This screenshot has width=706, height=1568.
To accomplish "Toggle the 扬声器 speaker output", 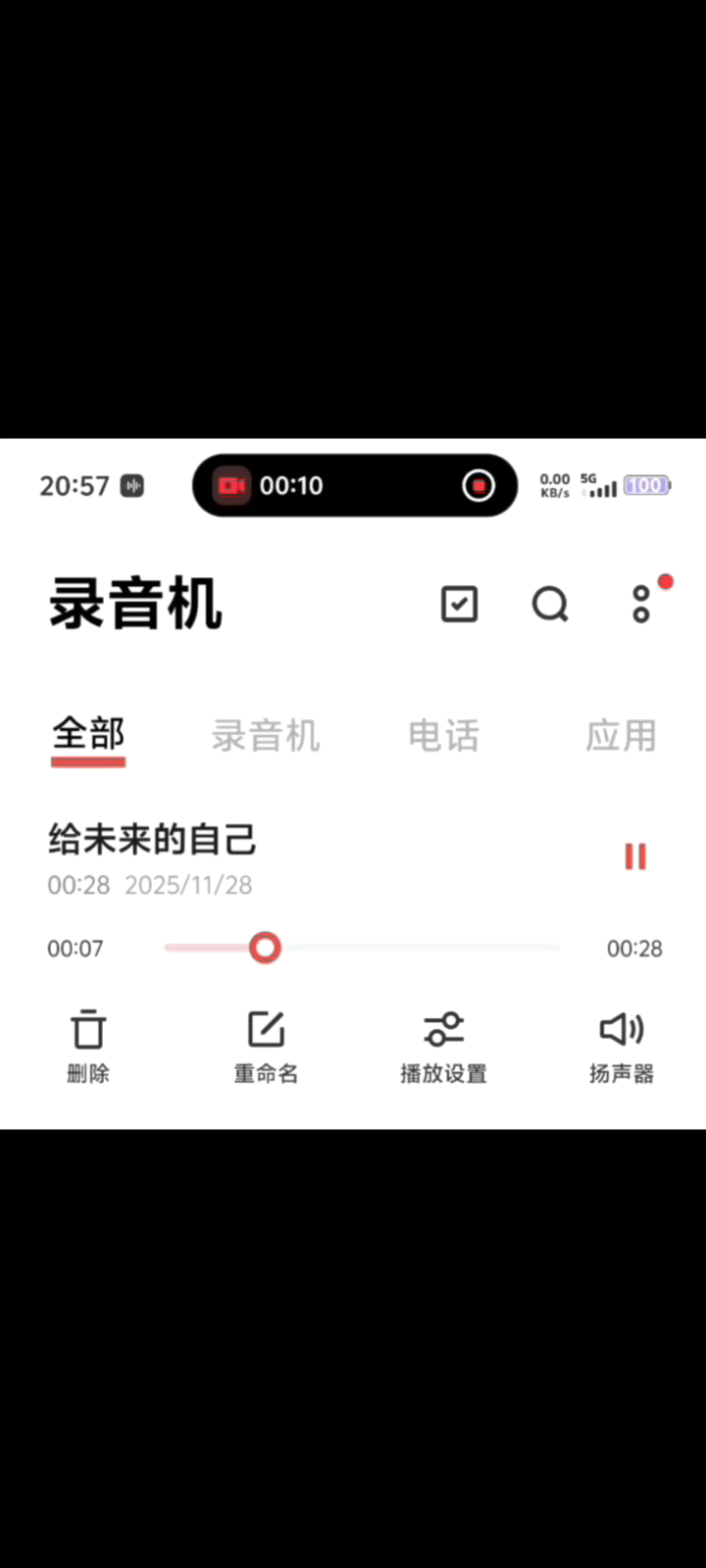I will coord(621,1045).
